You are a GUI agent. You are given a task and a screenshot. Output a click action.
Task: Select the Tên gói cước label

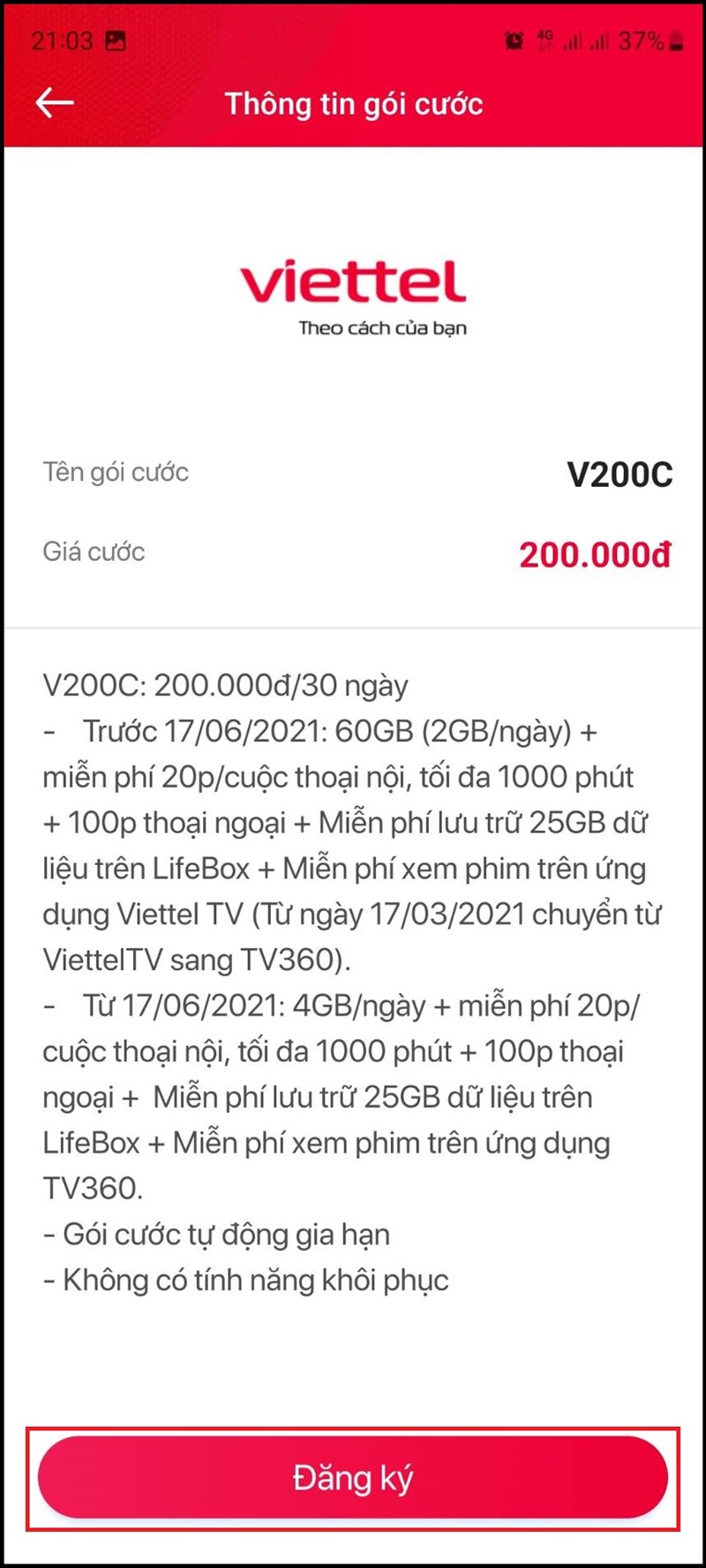pyautogui.click(x=117, y=474)
